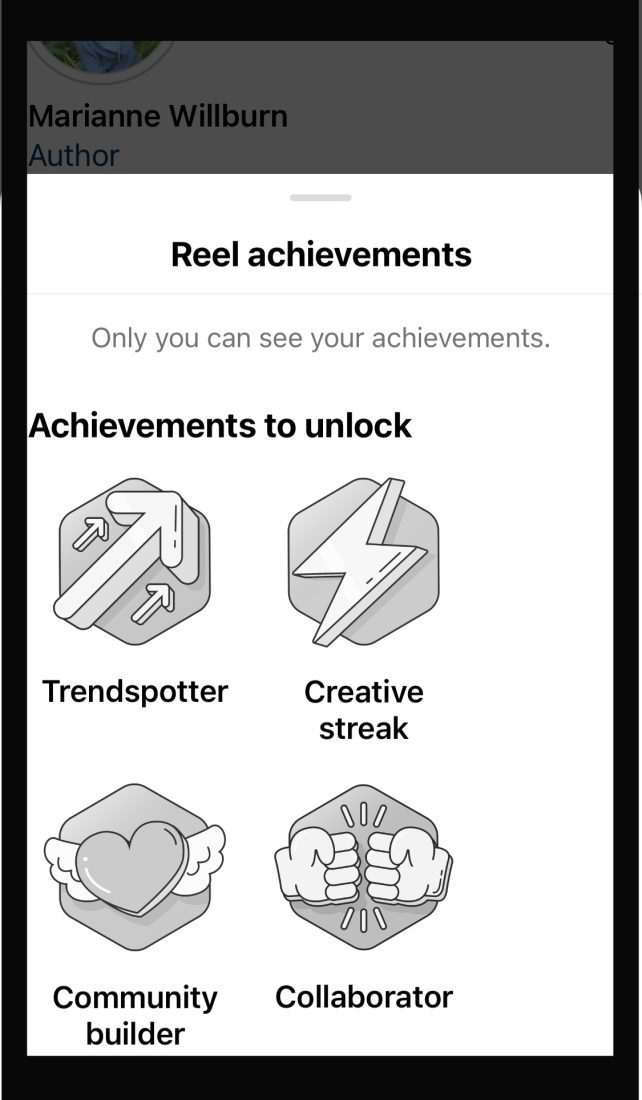
Task: Open the Community builder badge
Action: (x=135, y=866)
